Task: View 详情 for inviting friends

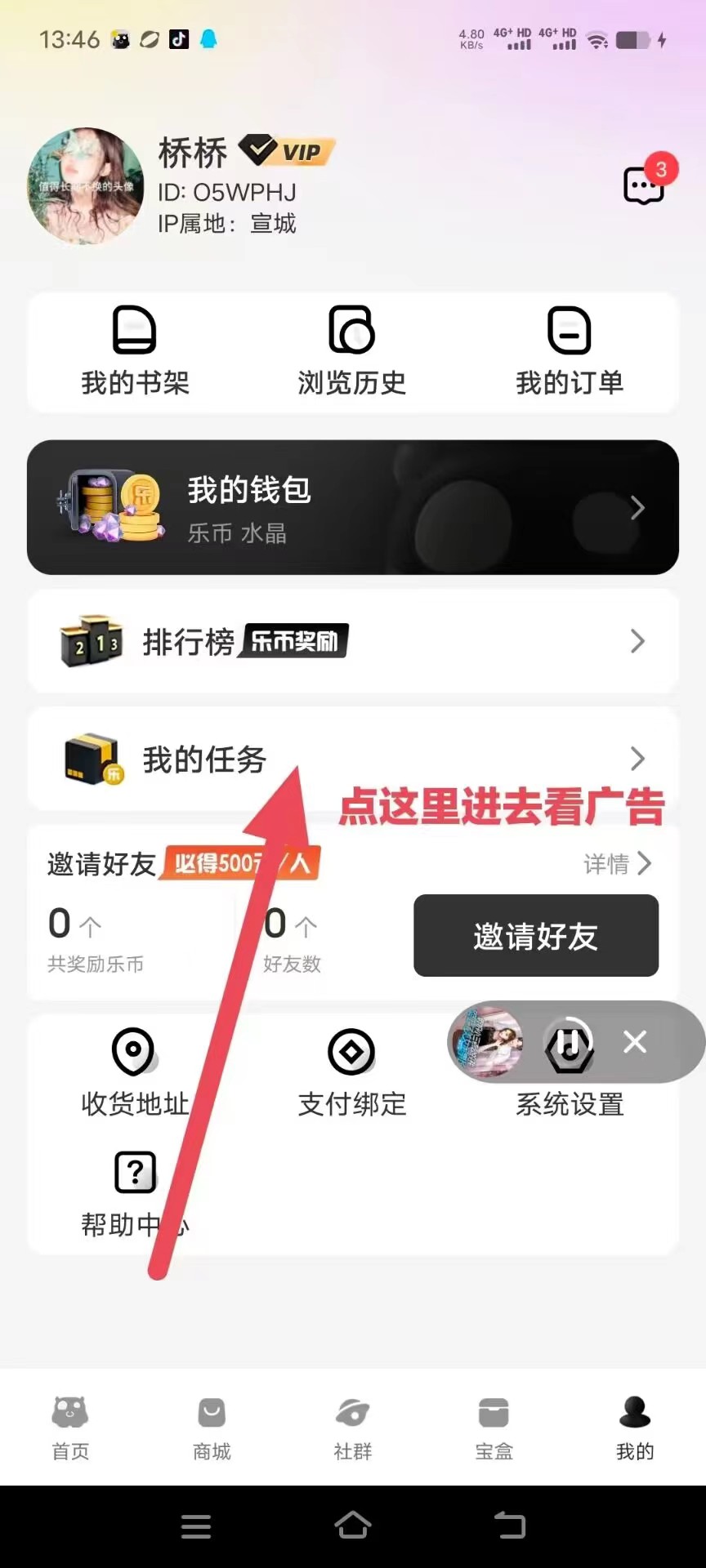Action: 618,863
